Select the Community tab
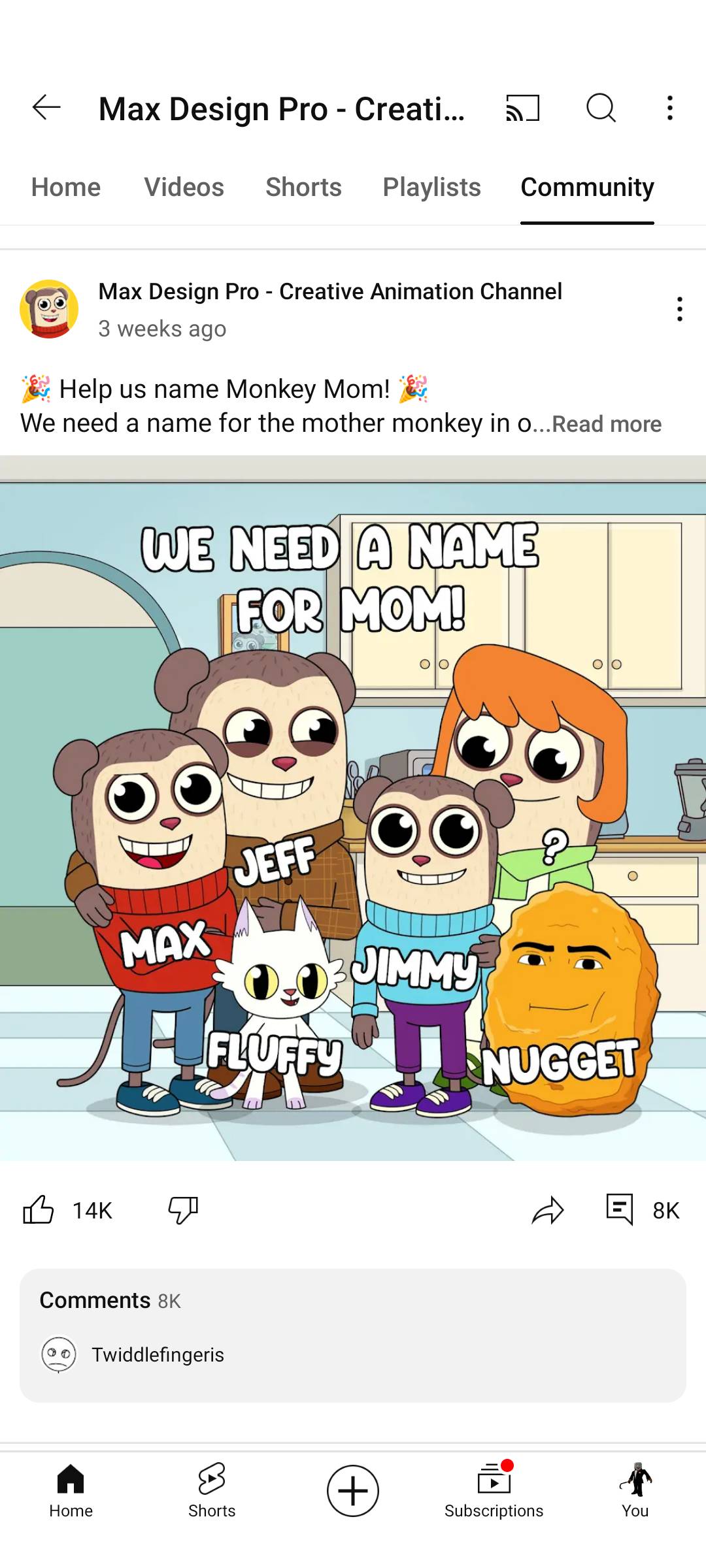Screen dimensions: 706x1568 (x=587, y=188)
